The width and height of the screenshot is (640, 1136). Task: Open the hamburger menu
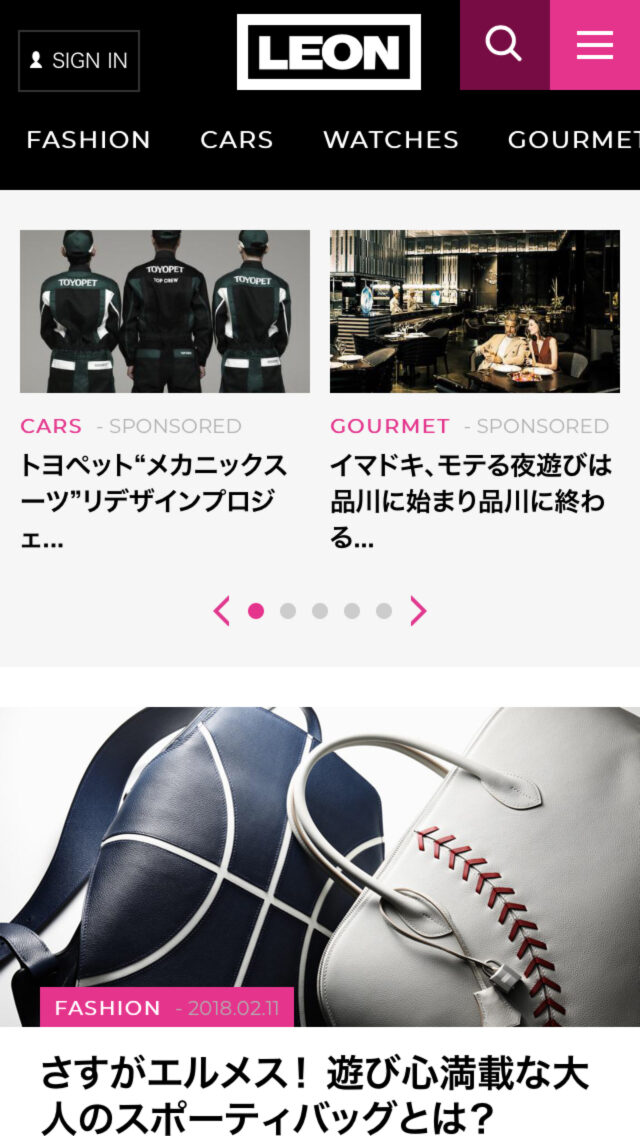pyautogui.click(x=595, y=45)
